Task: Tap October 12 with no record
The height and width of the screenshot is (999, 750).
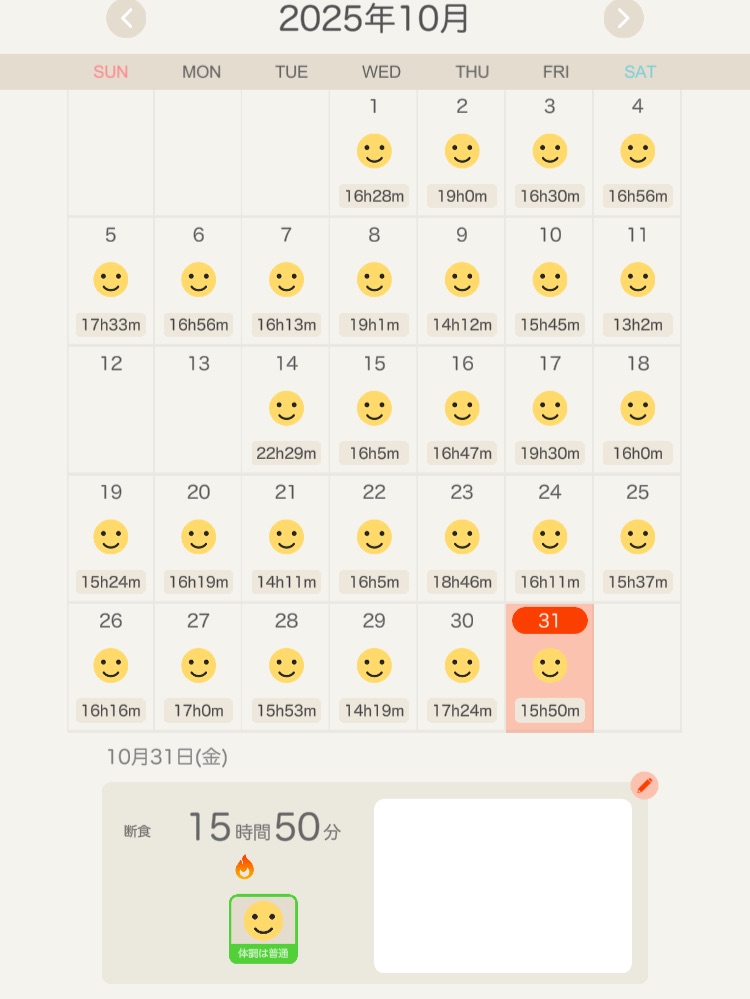Action: click(x=111, y=410)
